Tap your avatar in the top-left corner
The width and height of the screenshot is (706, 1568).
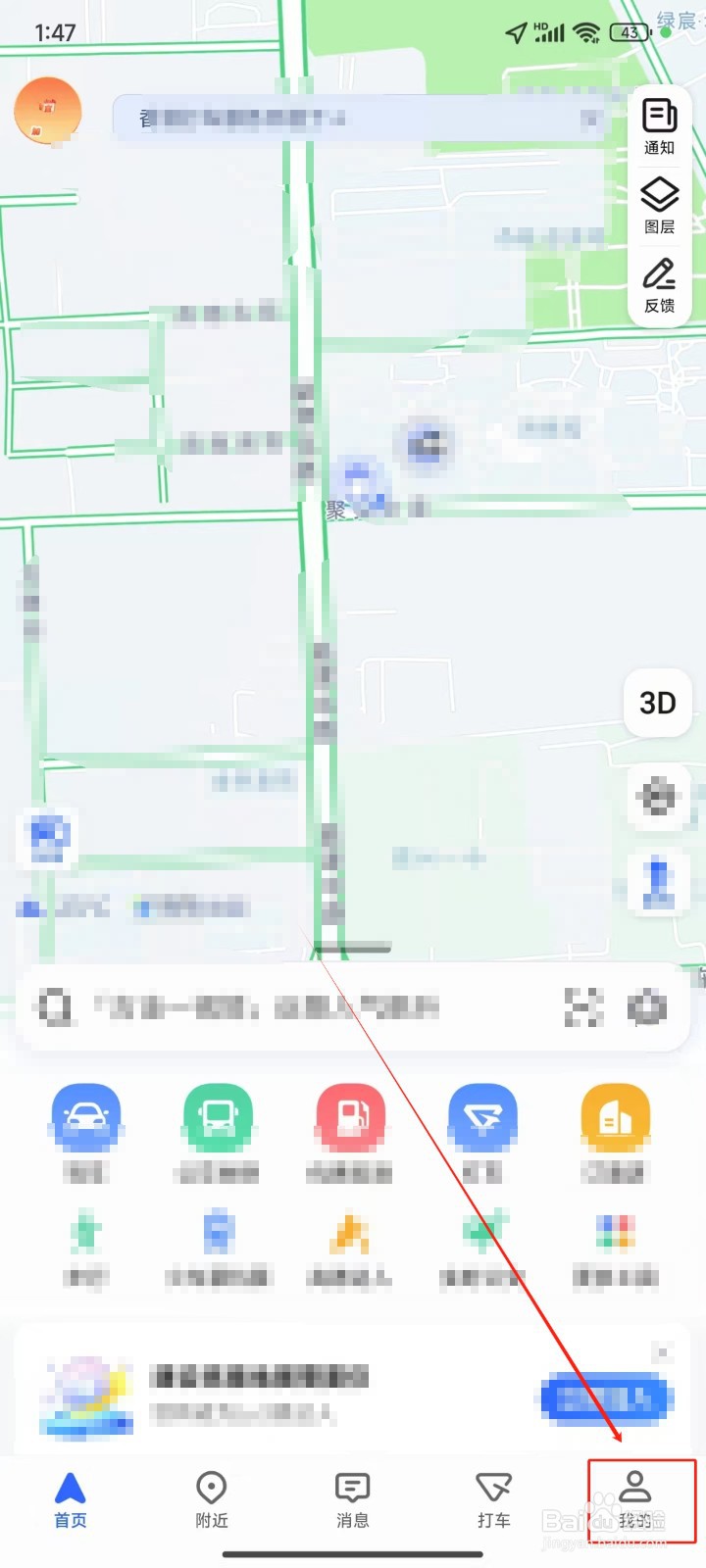coord(47,111)
